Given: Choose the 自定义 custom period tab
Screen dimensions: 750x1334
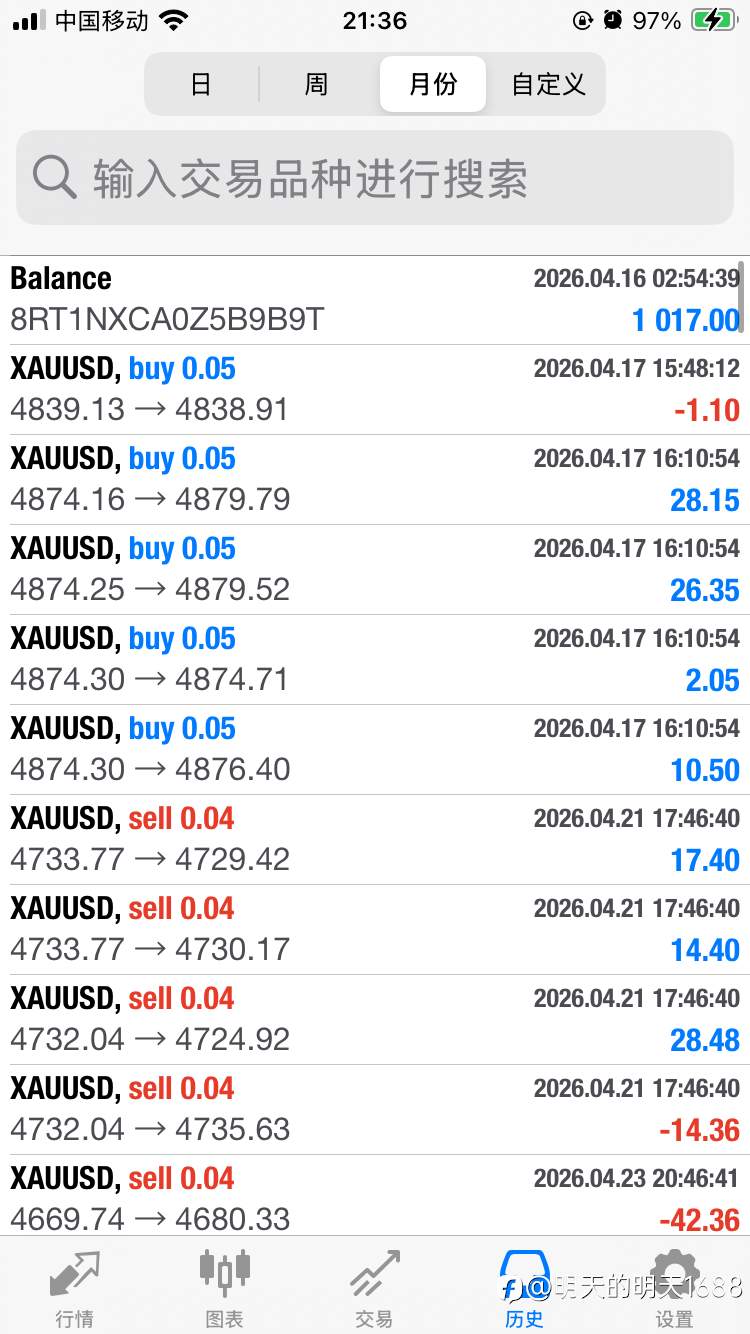Looking at the screenshot, I should click(547, 84).
